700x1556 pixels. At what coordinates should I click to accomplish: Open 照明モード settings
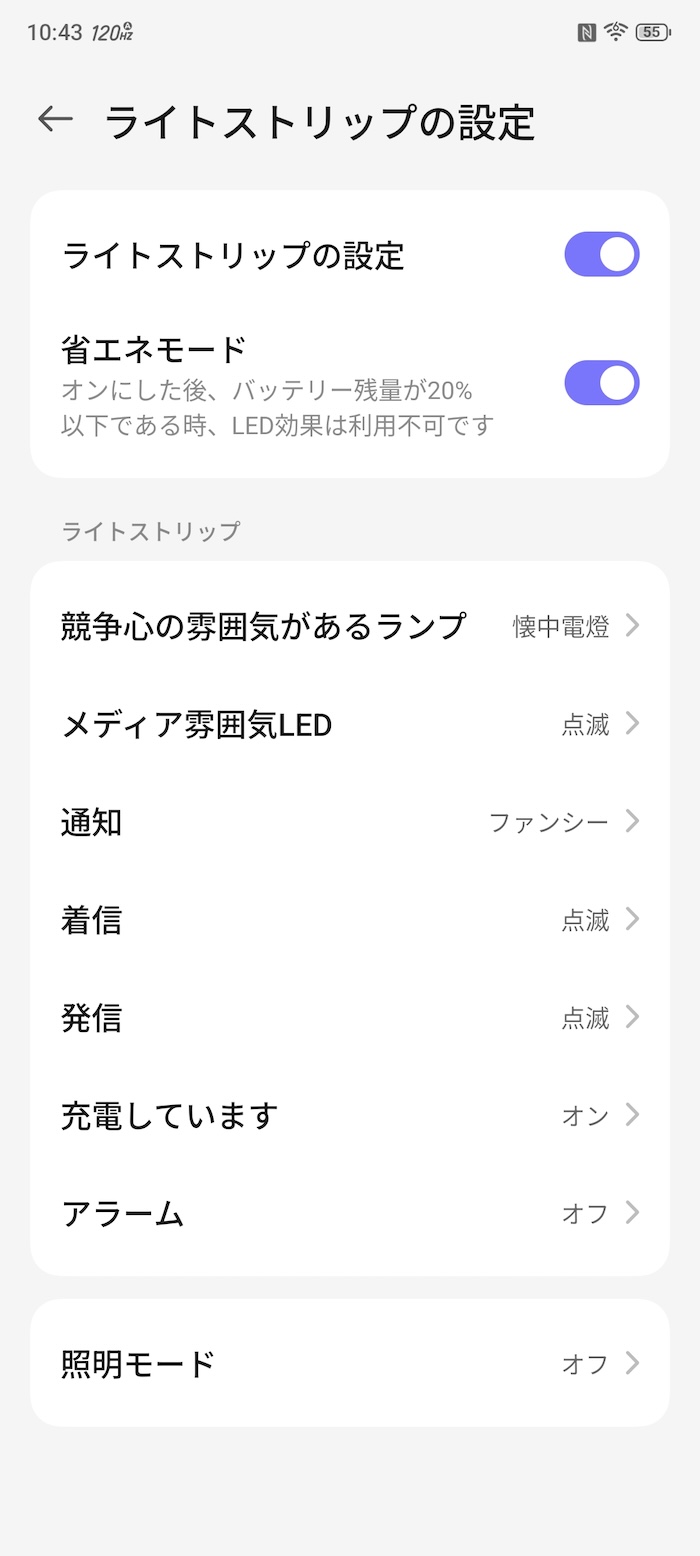pos(350,1363)
